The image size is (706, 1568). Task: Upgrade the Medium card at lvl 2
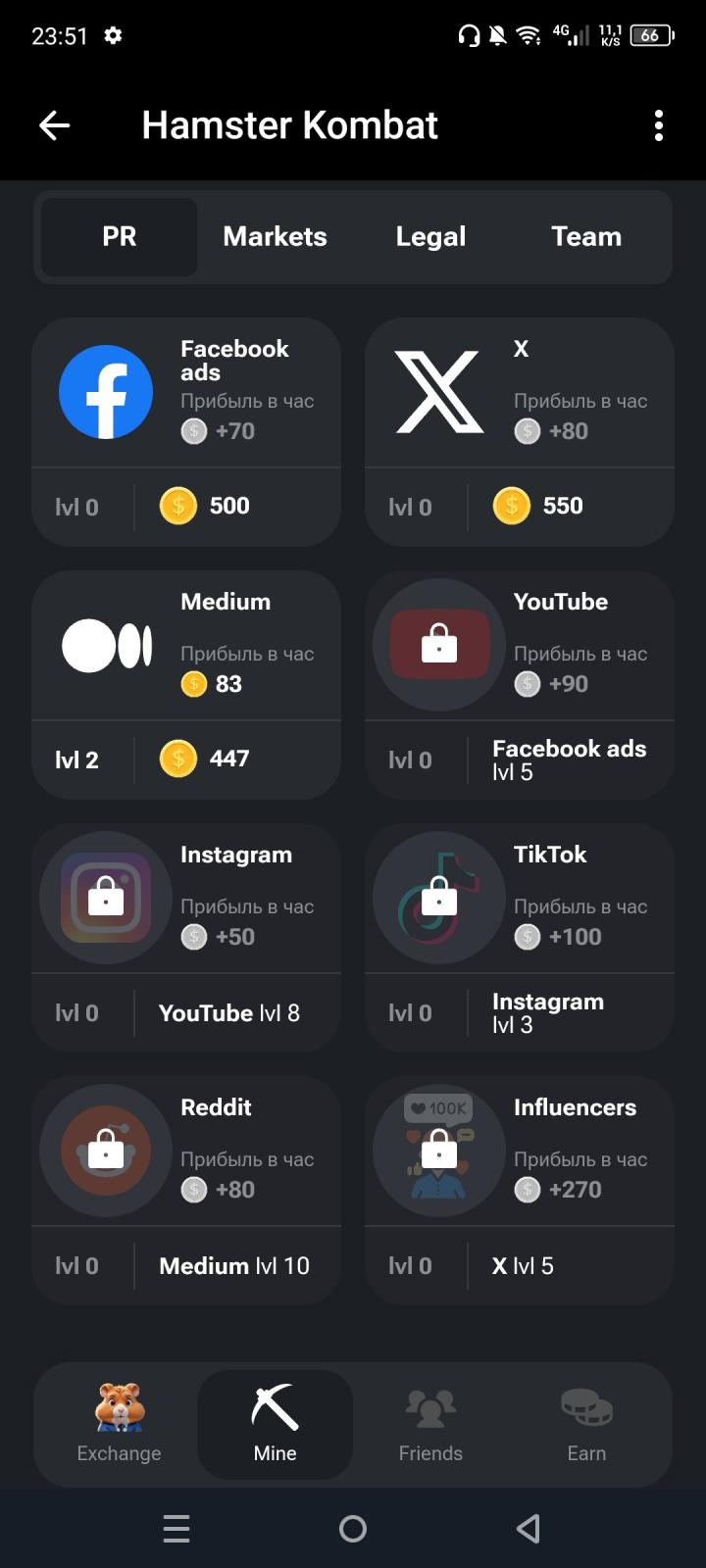pos(186,684)
